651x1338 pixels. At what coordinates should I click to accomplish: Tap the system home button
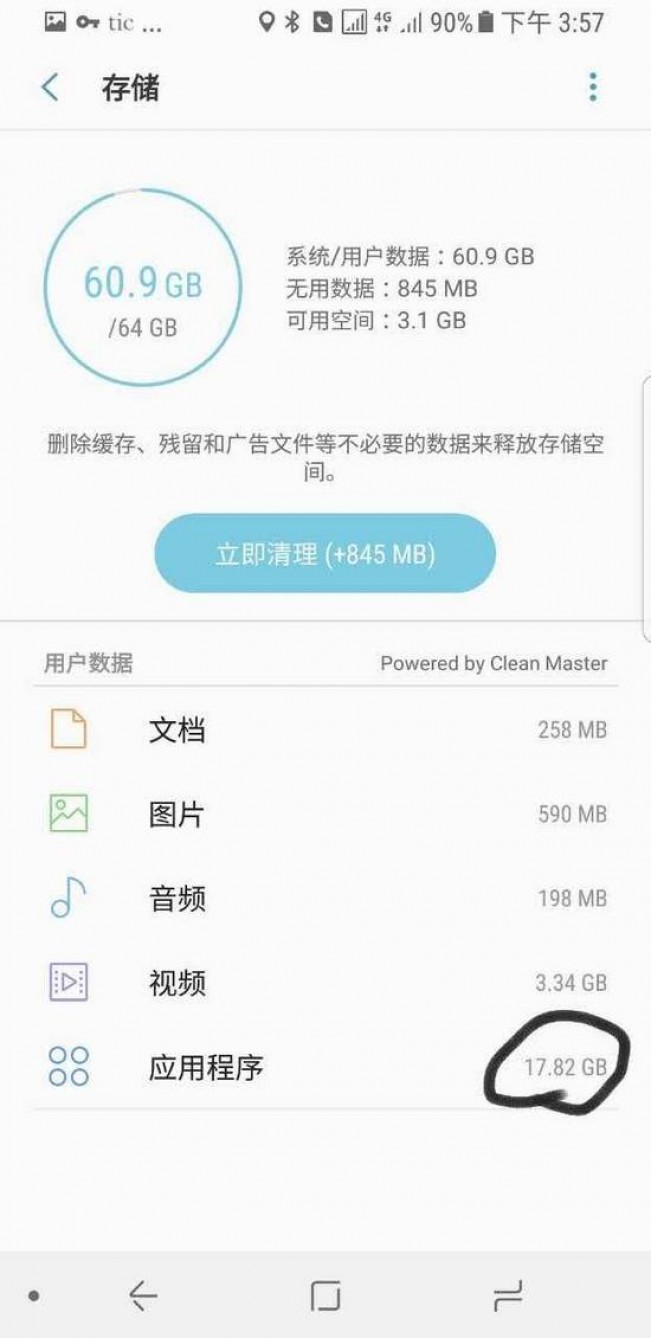pos(325,1297)
